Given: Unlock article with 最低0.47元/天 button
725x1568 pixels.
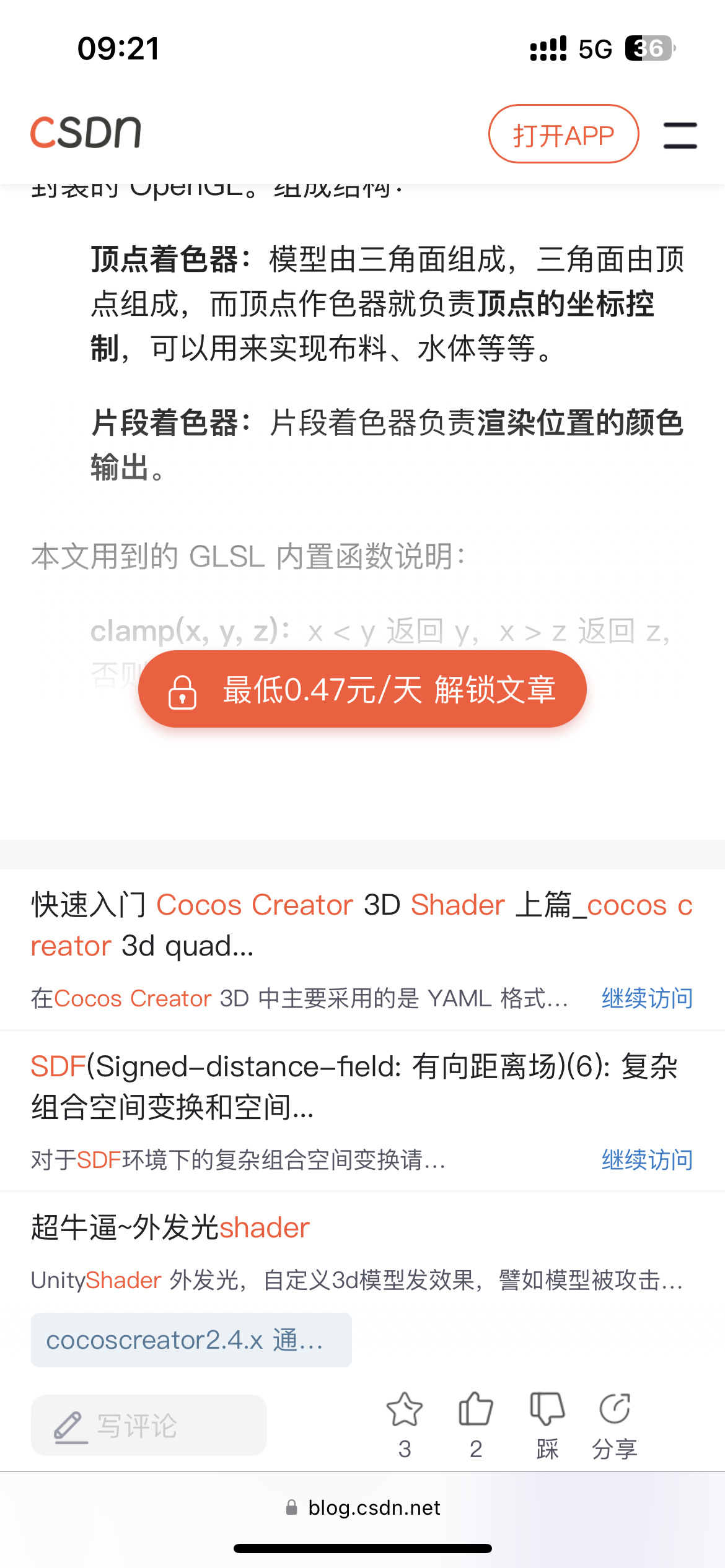Looking at the screenshot, I should coord(362,689).
